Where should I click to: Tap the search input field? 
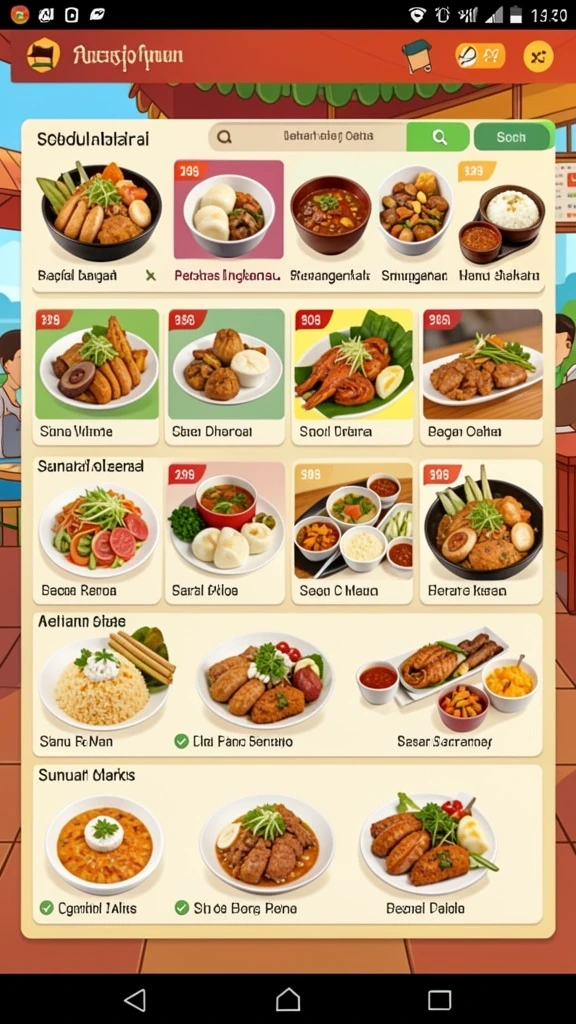[307, 136]
